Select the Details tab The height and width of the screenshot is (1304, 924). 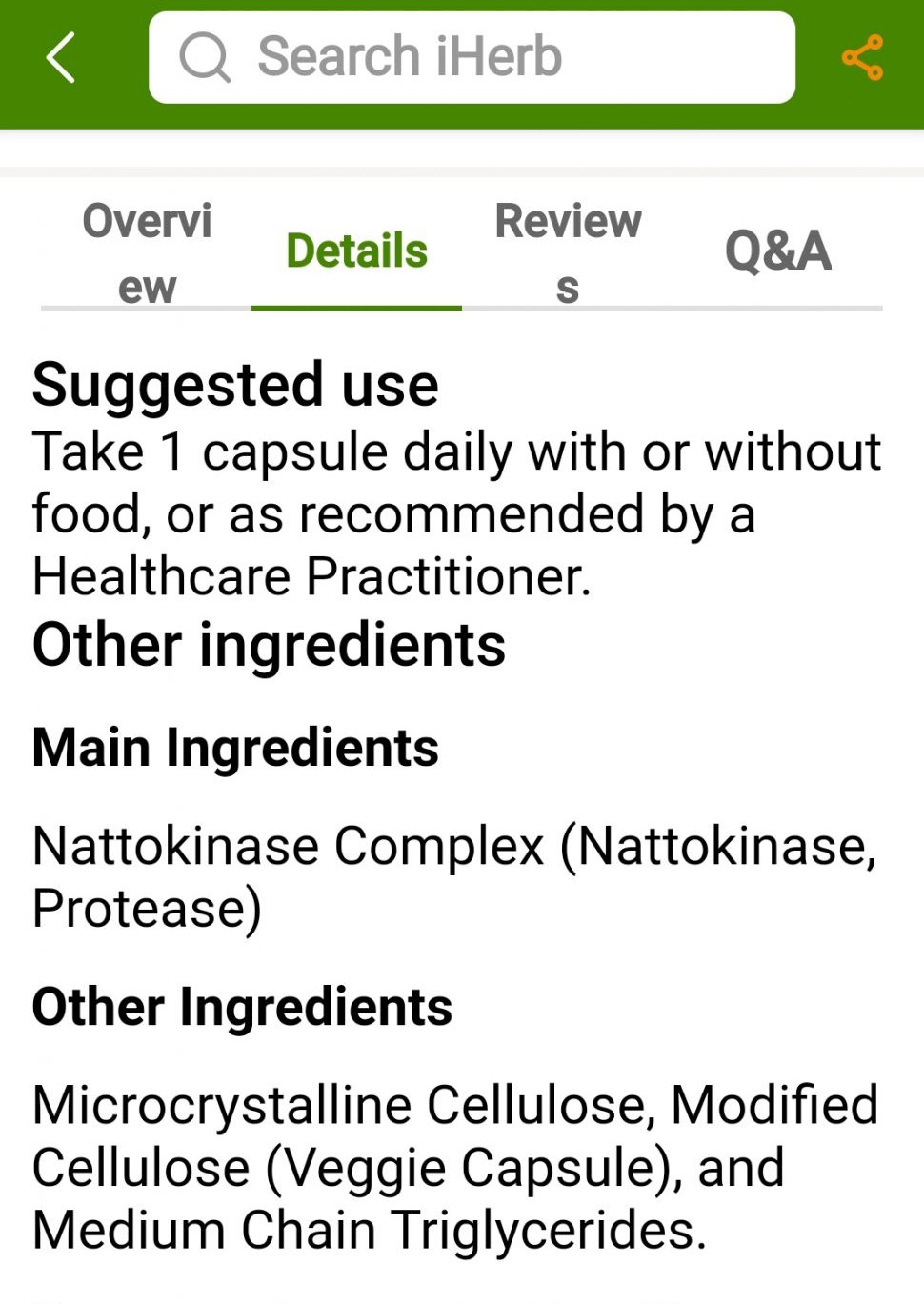coord(356,251)
